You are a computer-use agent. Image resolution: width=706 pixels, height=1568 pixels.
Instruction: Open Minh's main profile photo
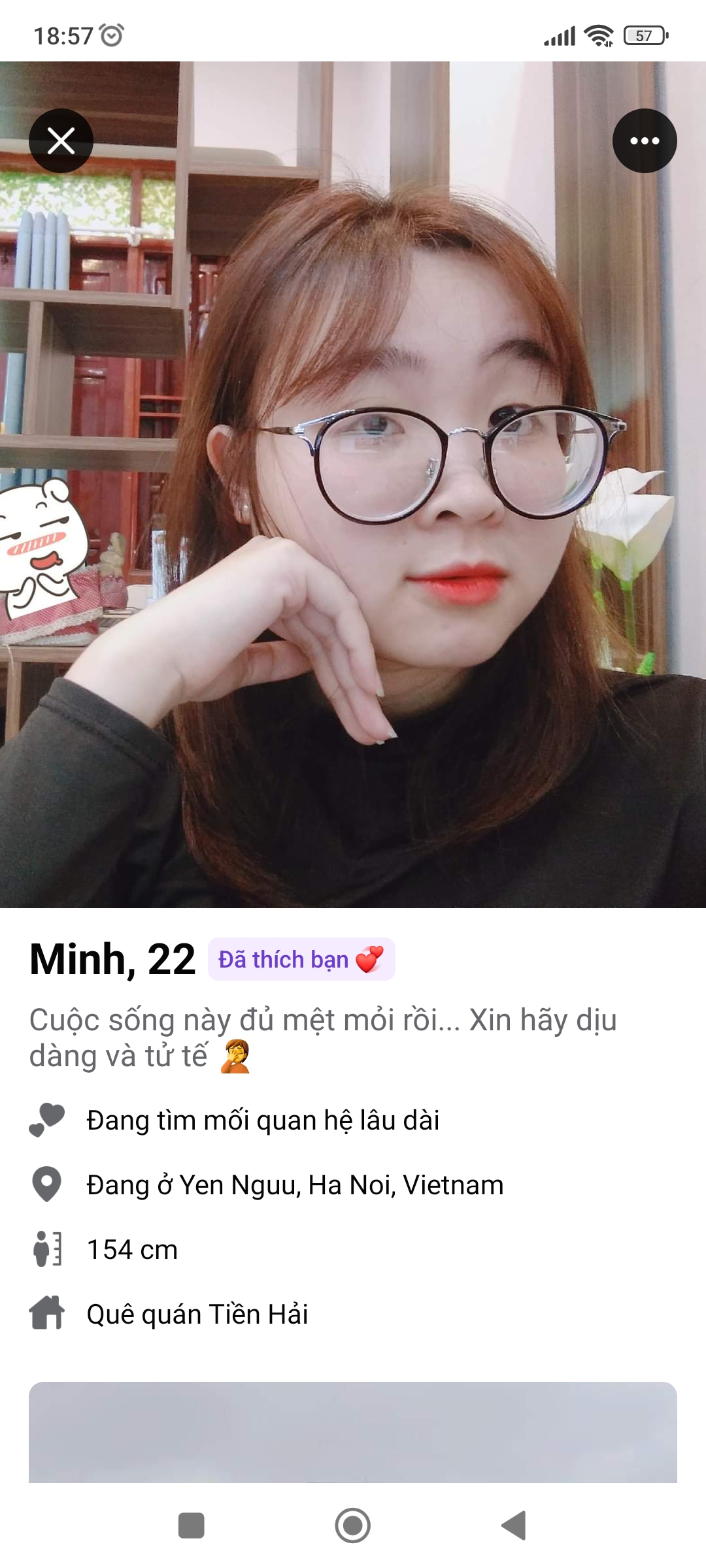[353, 483]
